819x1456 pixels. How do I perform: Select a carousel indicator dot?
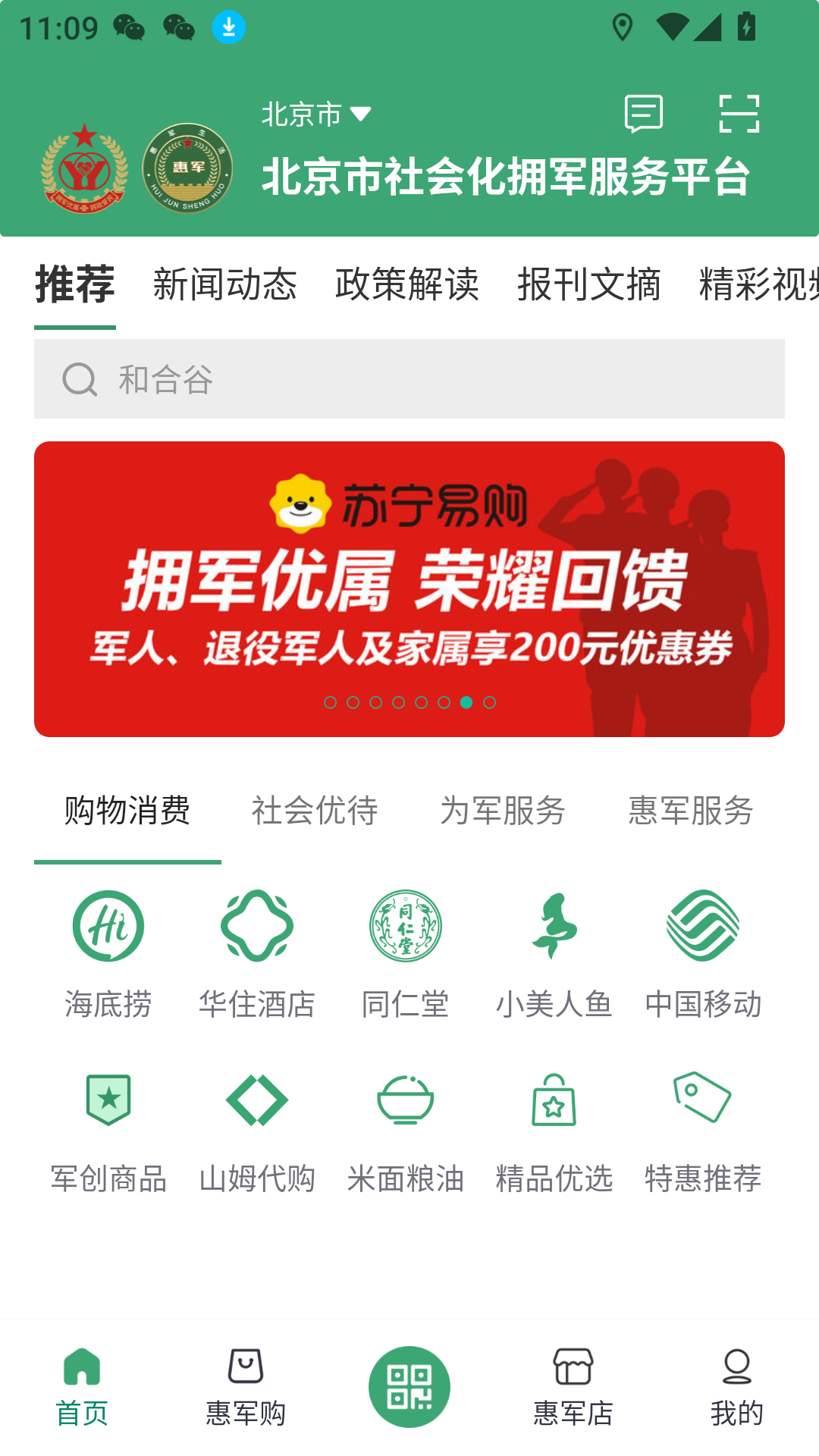point(466,703)
